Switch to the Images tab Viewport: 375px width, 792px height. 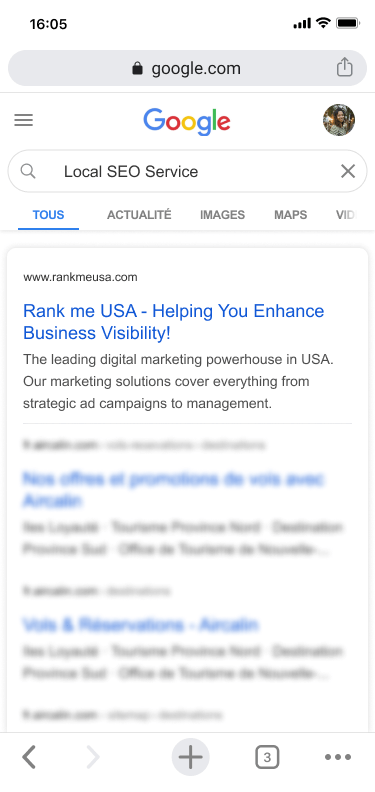click(x=222, y=215)
